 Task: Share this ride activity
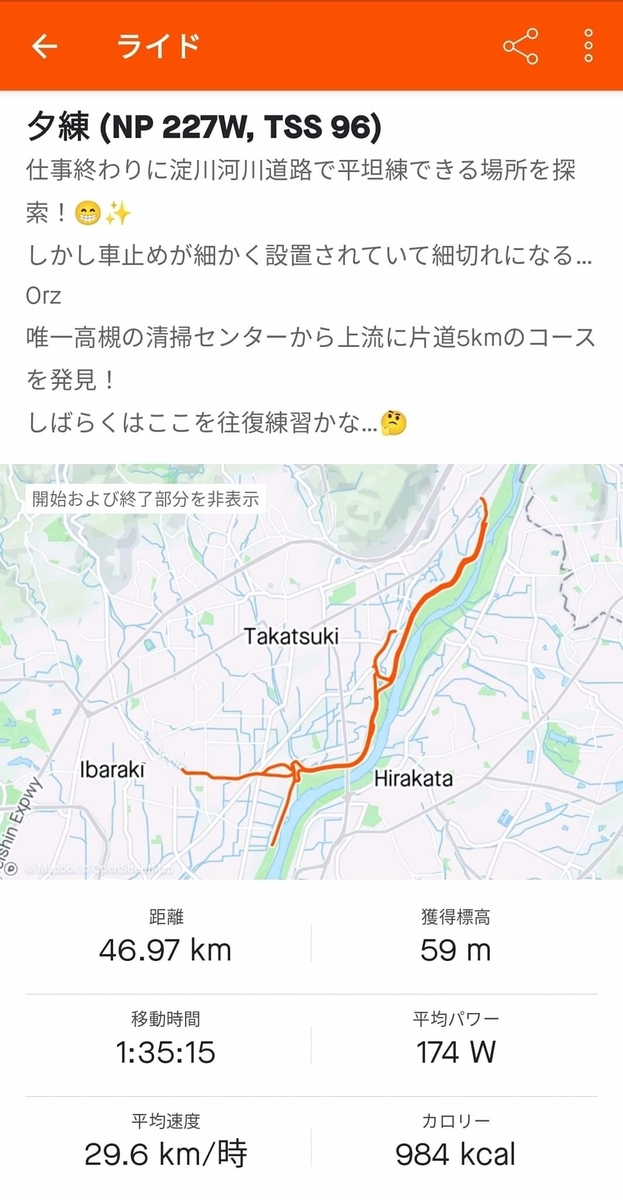pos(520,46)
